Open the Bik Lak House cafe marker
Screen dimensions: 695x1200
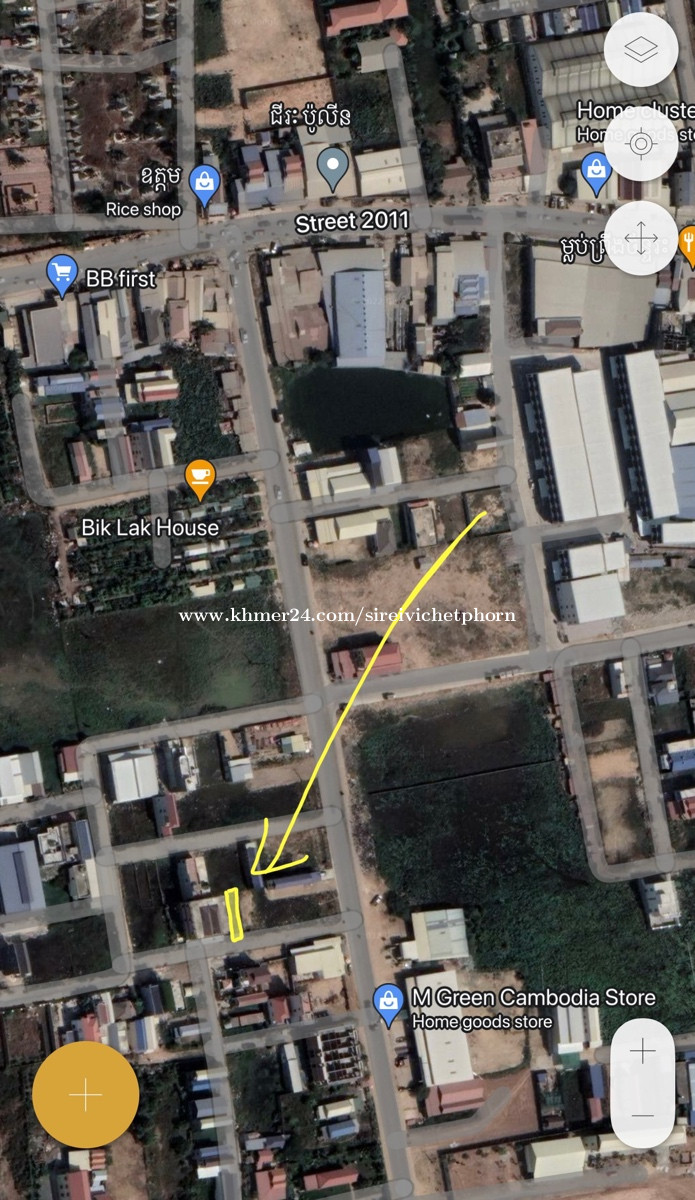coord(200,480)
